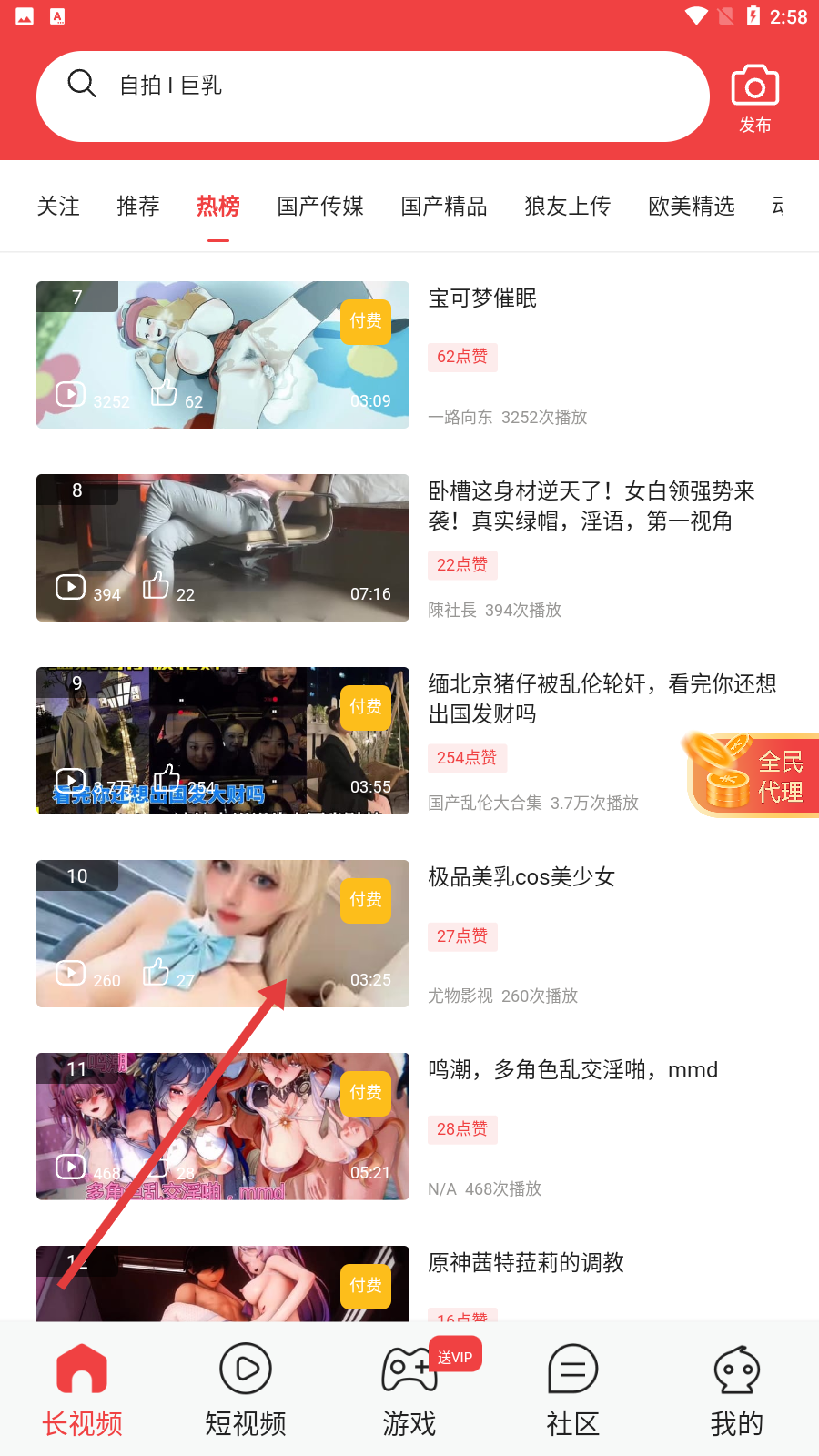Screen dimensions: 819x1456
Task: Select the 长视频 home icon
Action: click(x=82, y=1370)
